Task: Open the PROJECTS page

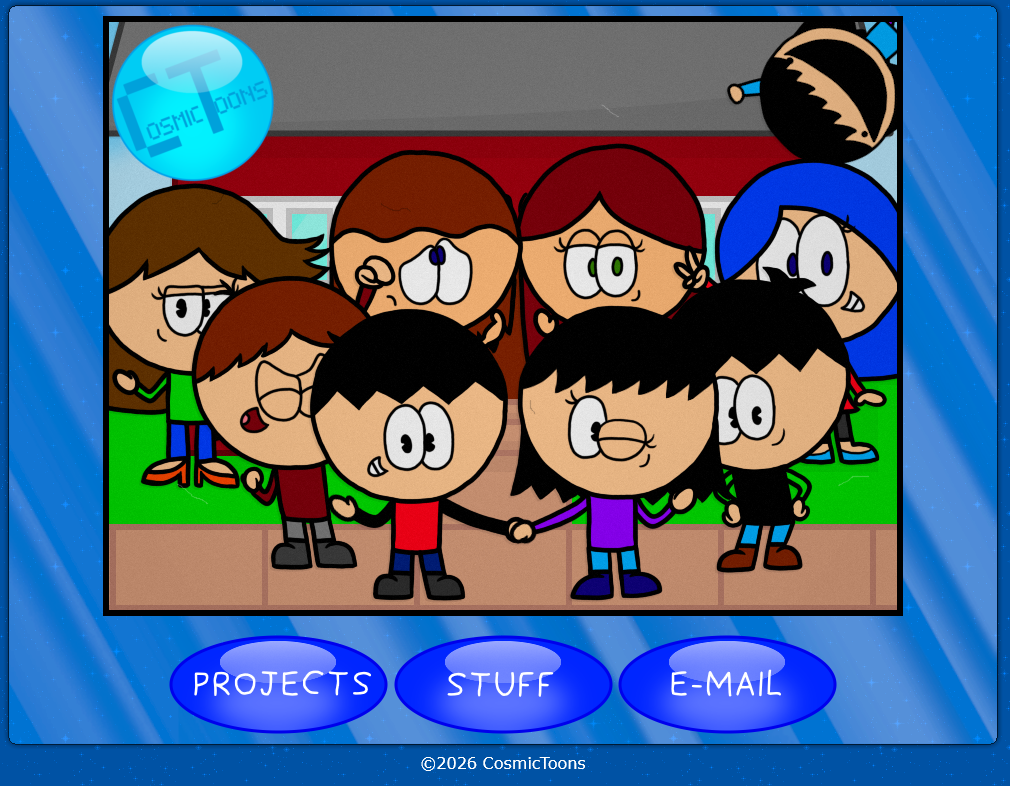Action: 278,684
